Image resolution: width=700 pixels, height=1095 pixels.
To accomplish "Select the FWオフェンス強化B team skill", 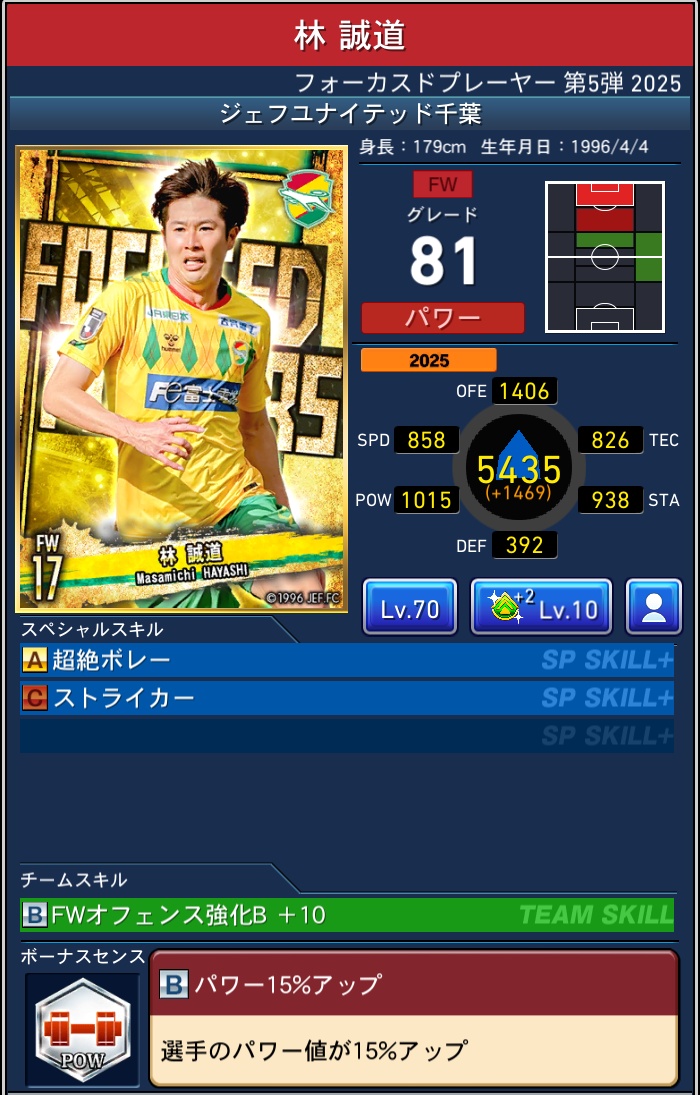I will (x=347, y=914).
